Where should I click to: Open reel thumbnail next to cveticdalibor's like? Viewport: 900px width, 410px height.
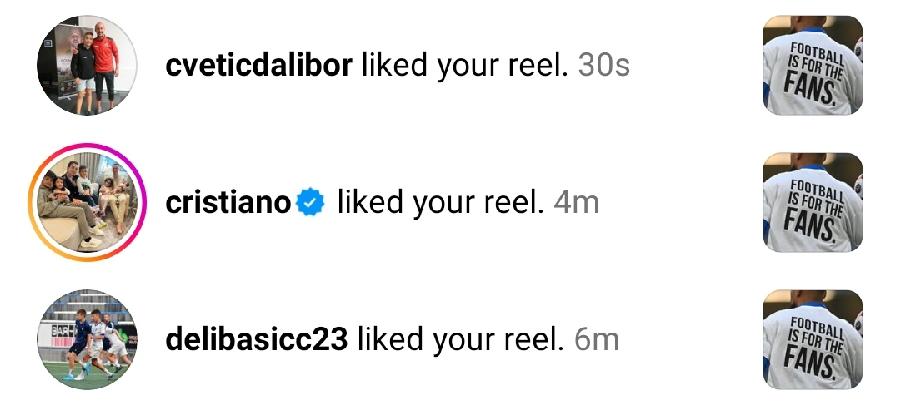(x=812, y=66)
